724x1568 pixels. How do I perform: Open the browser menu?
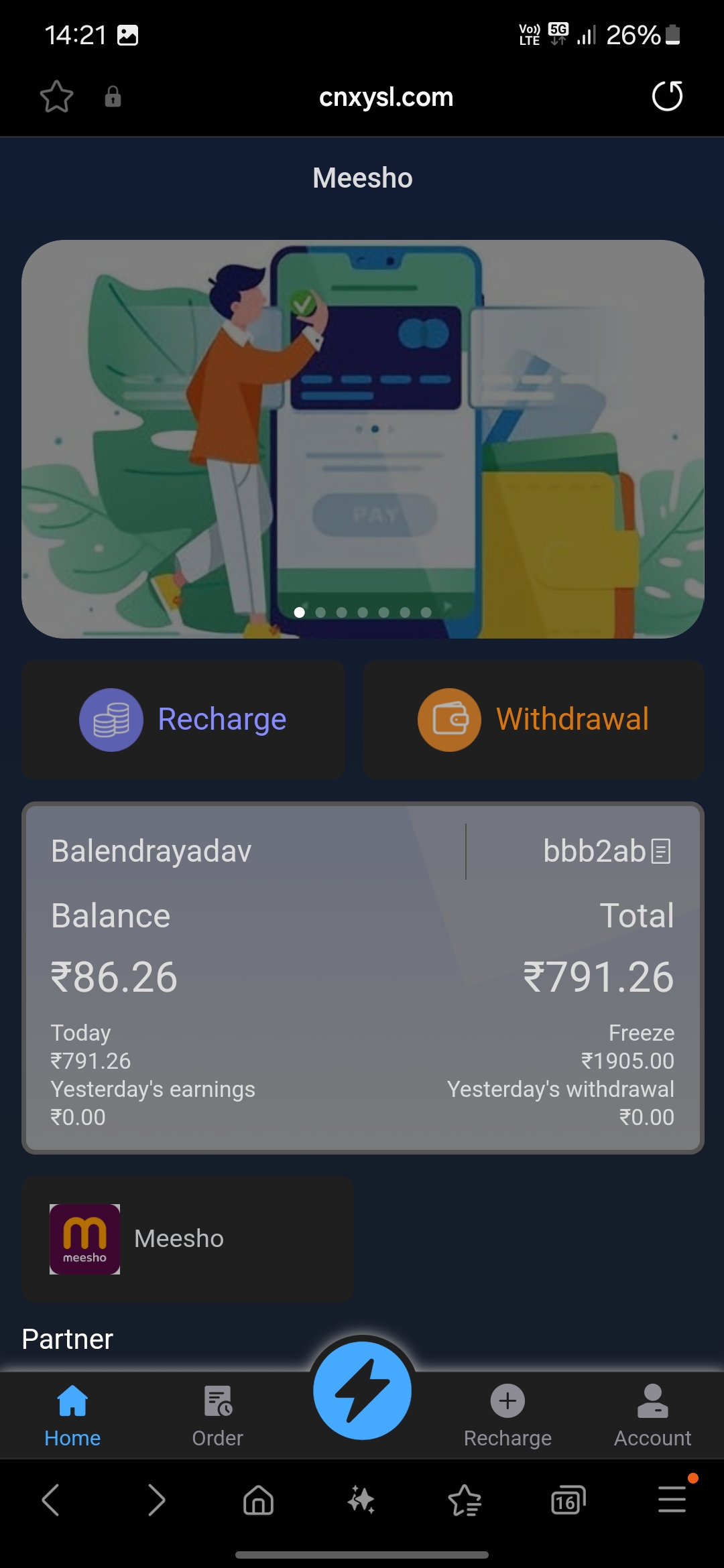[x=672, y=1500]
